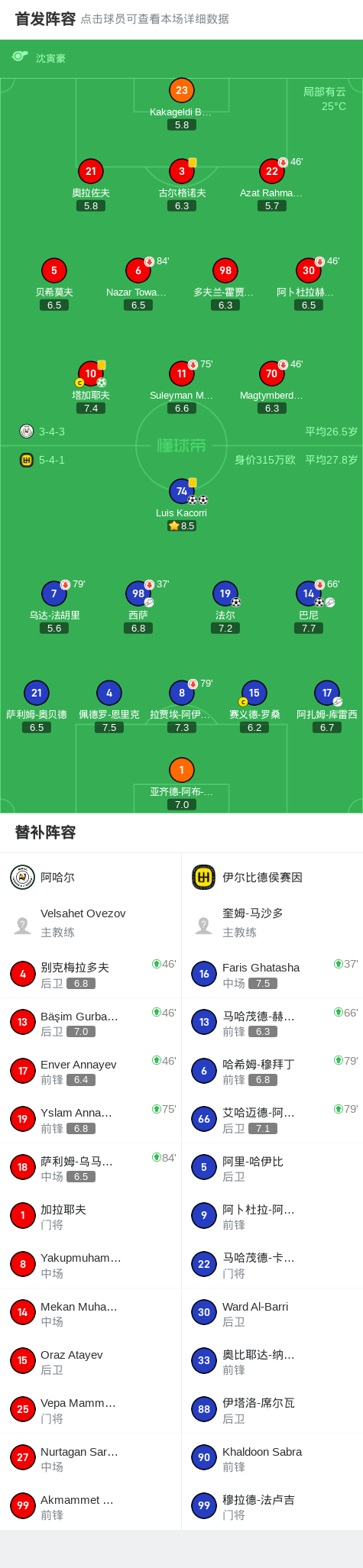
Task: View 法尔 number 19 match data
Action: (225, 606)
